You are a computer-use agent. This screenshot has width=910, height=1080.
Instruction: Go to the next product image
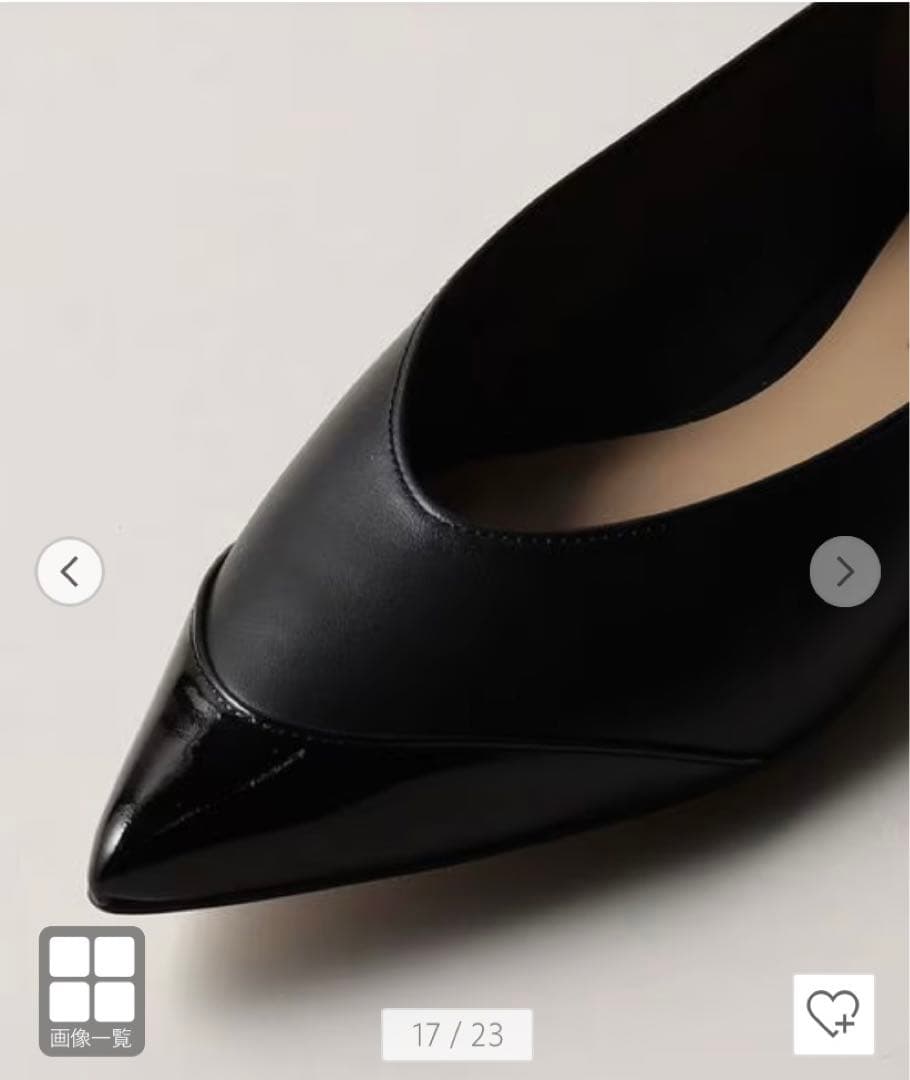coord(845,571)
